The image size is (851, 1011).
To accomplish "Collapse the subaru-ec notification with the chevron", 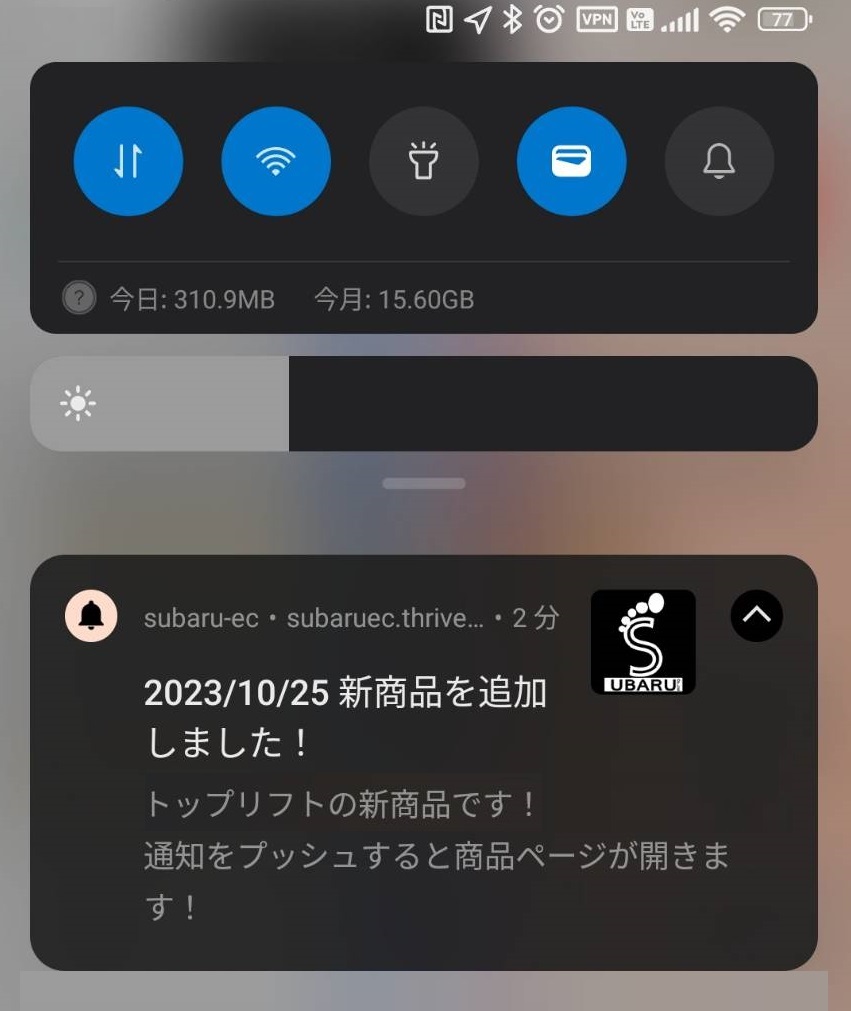I will [756, 616].
